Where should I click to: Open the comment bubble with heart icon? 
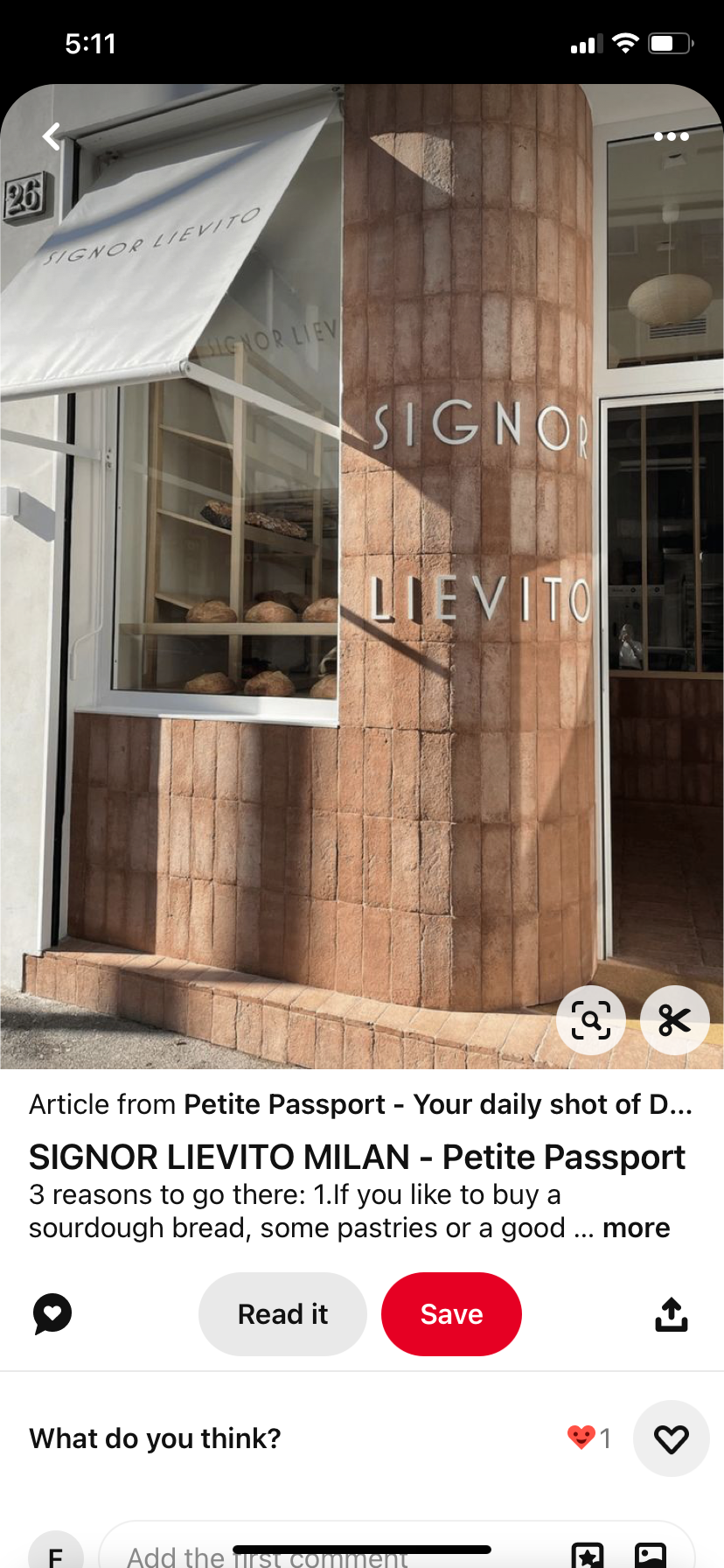point(52,1314)
